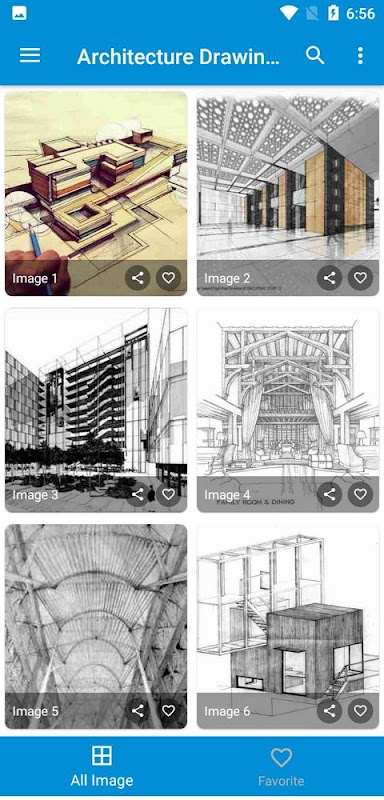
Task: Tap the search icon in the app bar
Action: pos(315,55)
